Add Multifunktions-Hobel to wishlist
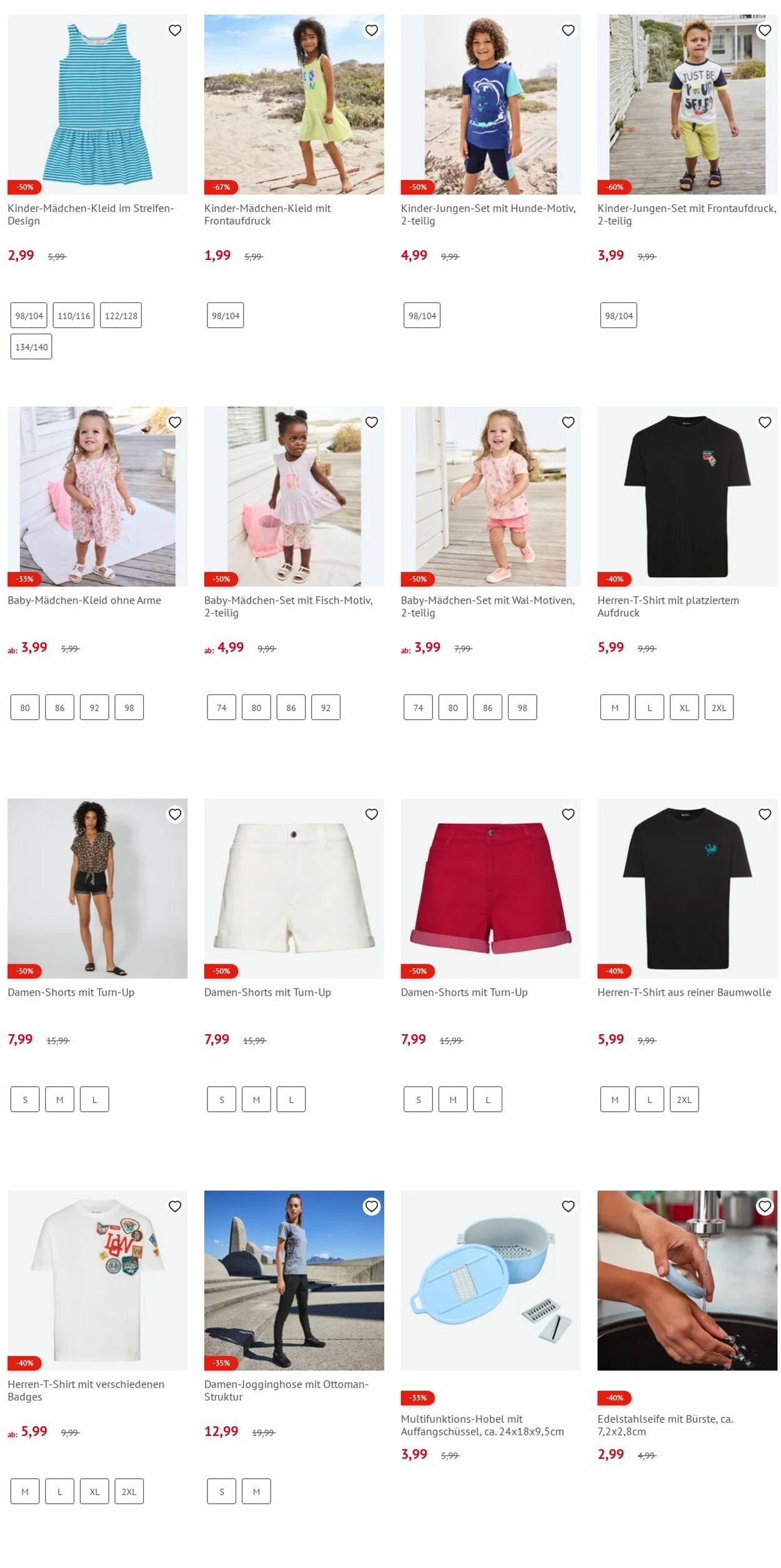 coord(568,1206)
